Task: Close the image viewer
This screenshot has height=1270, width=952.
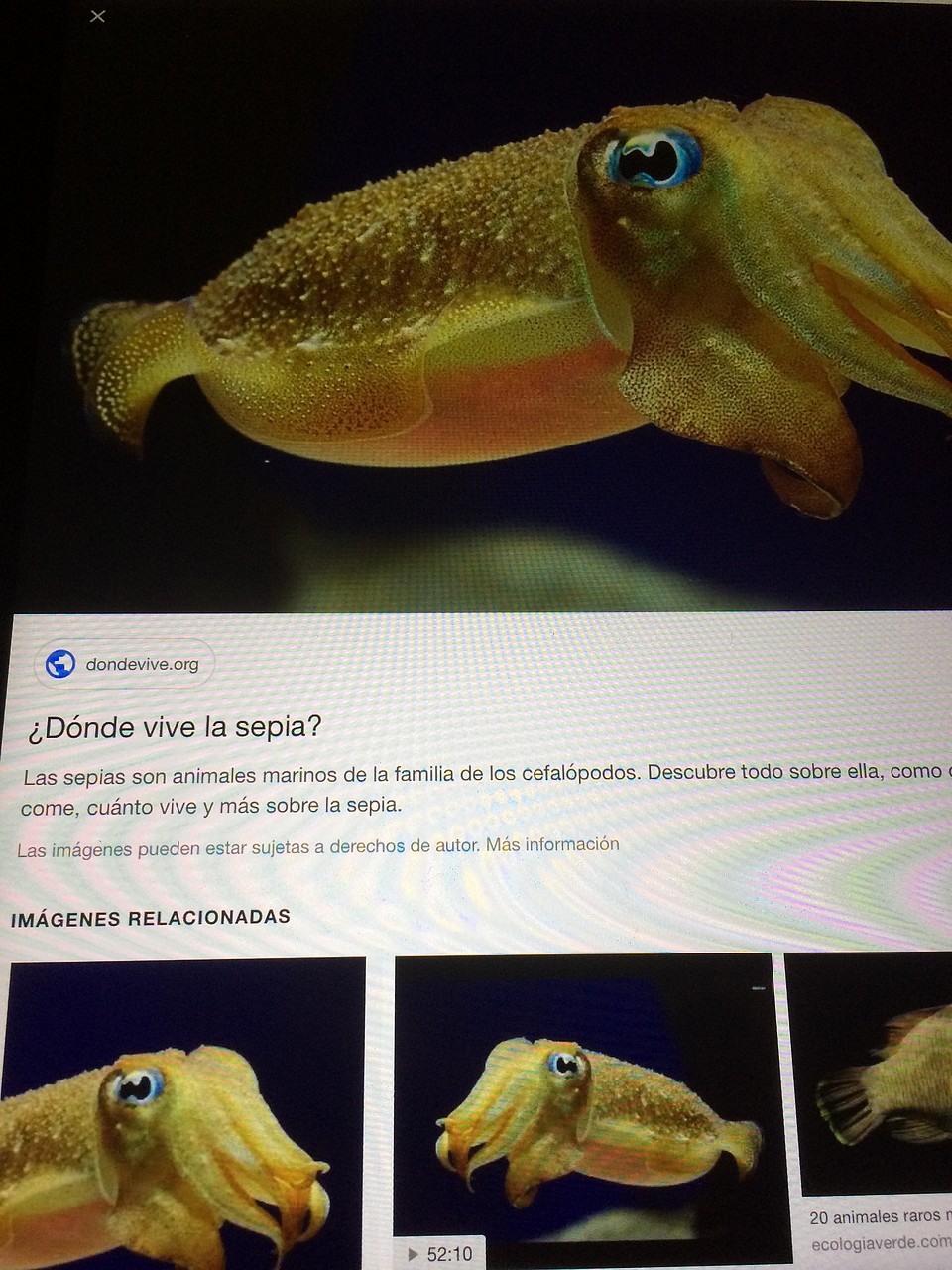Action: 97,16
